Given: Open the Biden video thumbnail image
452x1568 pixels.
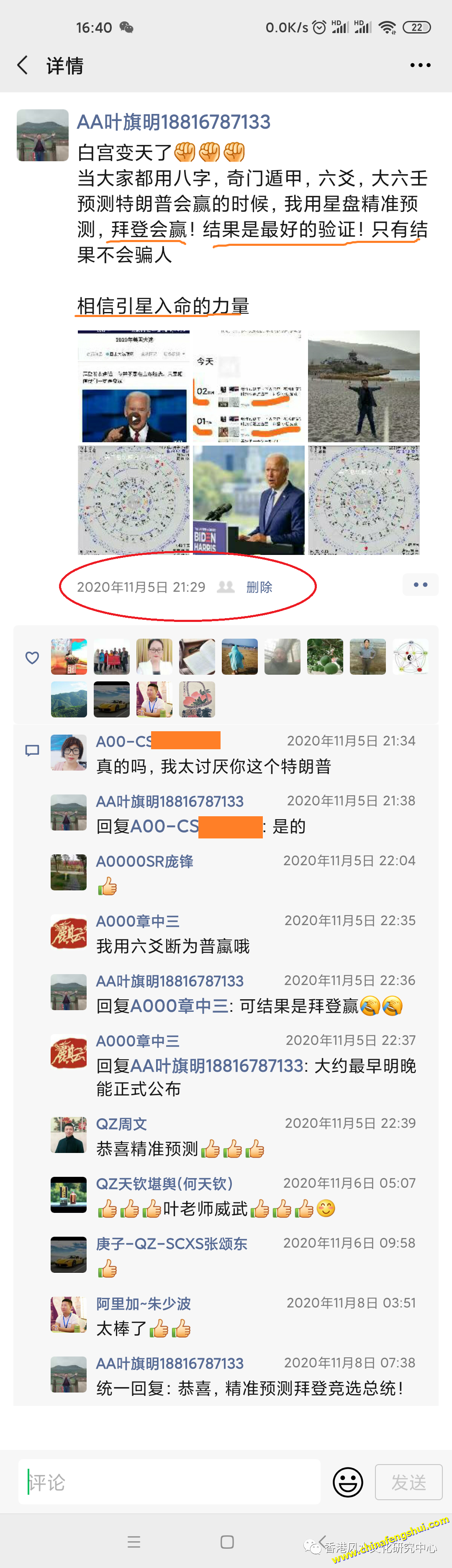Looking at the screenshot, I should point(134,386).
